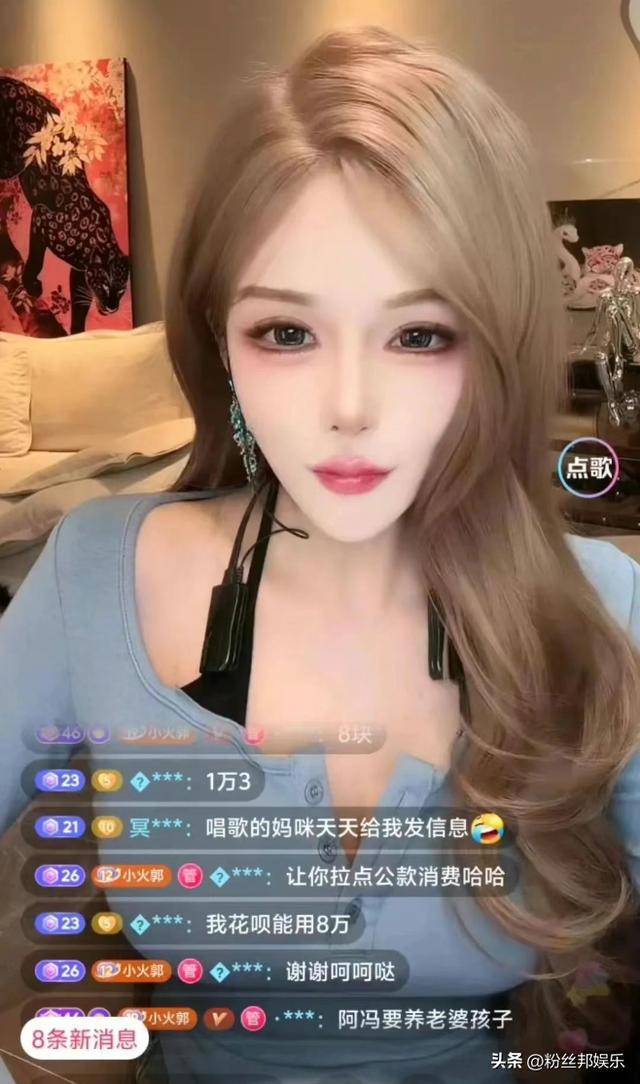Jump to the 8条新消息 new messages

coord(85,1038)
